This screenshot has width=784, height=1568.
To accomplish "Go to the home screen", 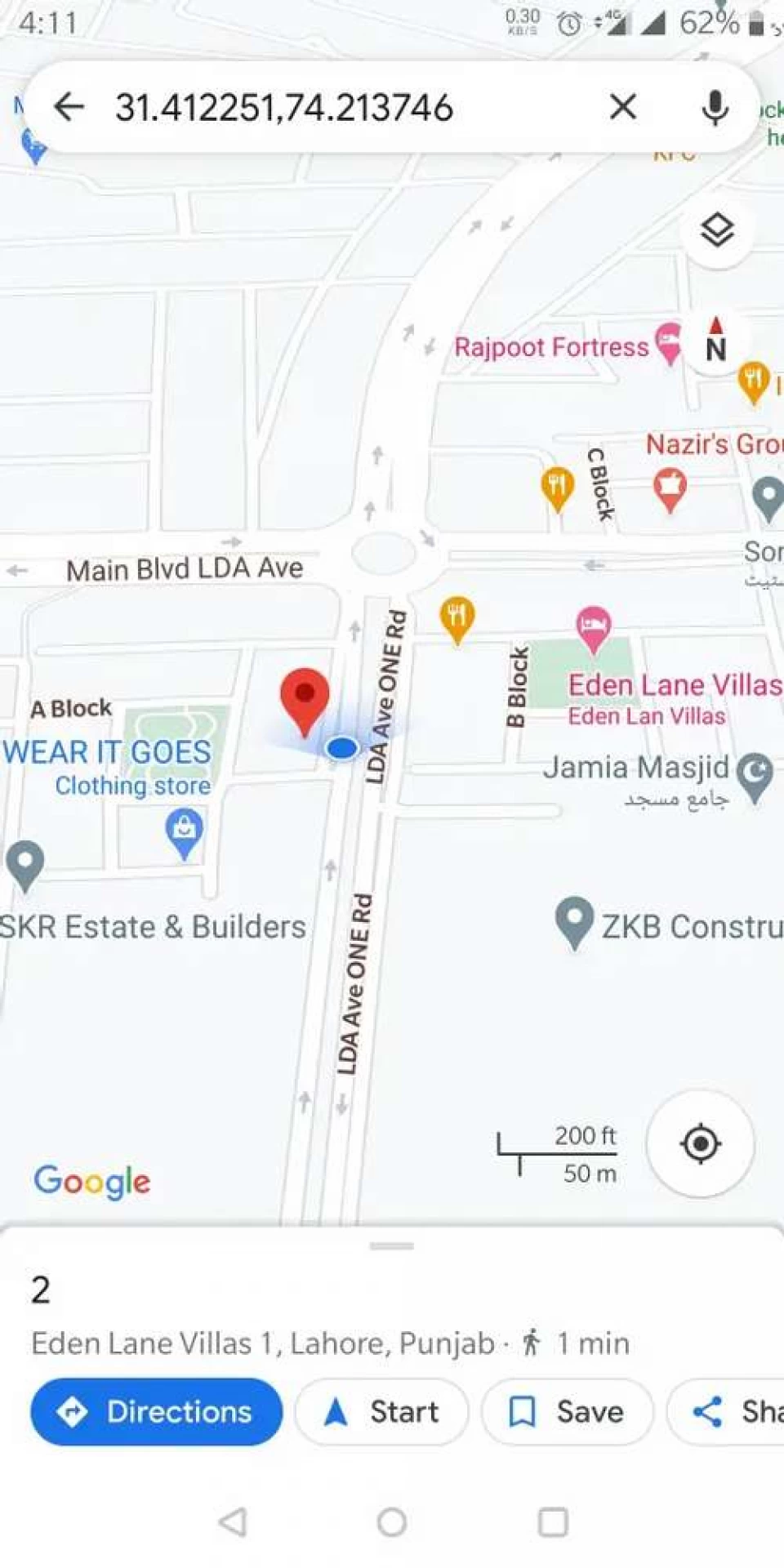I will click(392, 1522).
